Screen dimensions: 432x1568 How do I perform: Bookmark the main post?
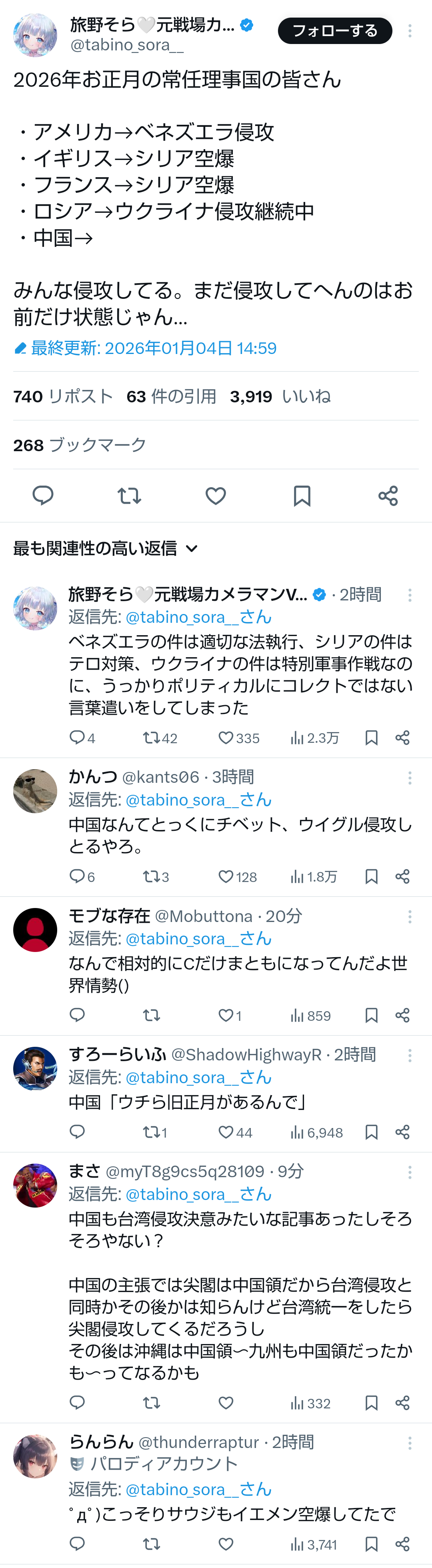pyautogui.click(x=302, y=496)
